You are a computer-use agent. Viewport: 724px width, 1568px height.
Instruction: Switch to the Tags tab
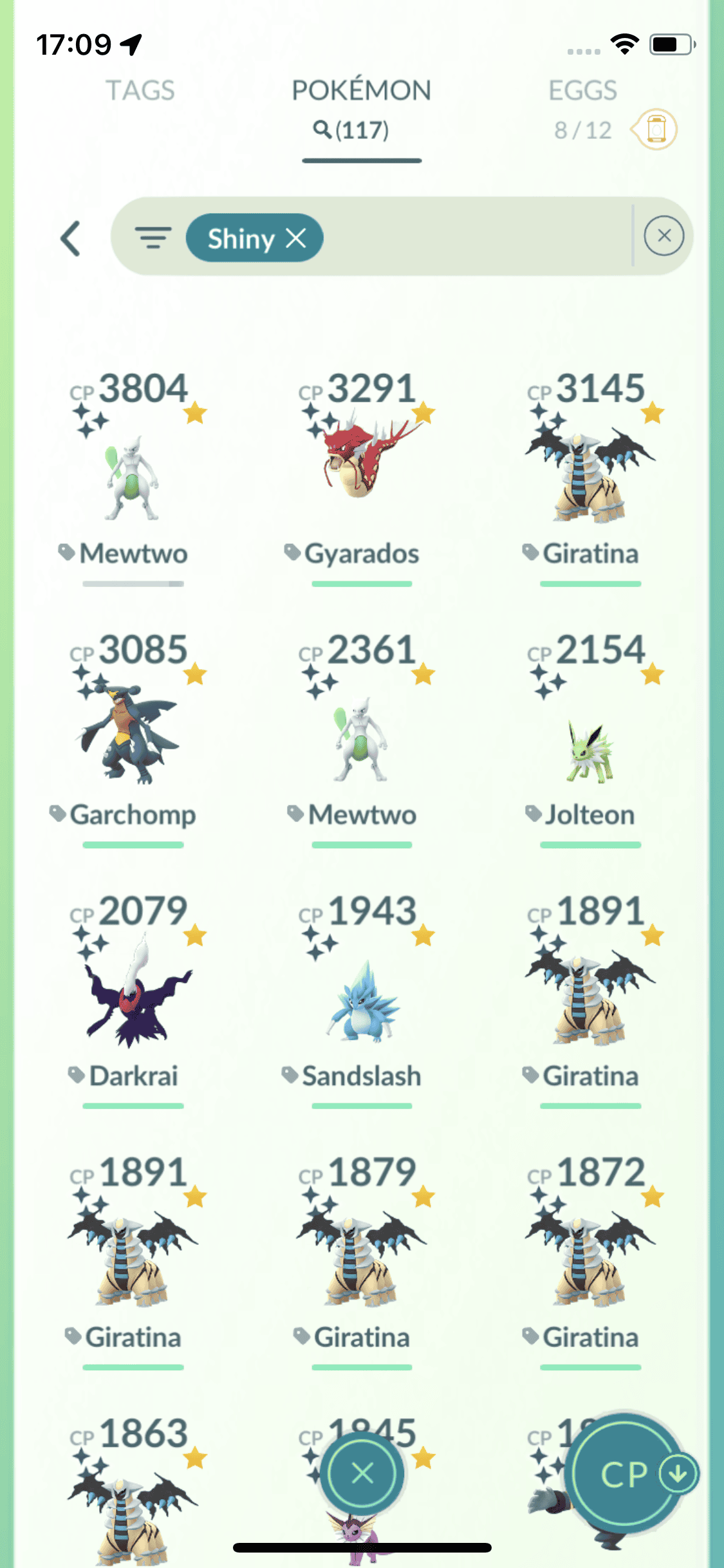140,91
